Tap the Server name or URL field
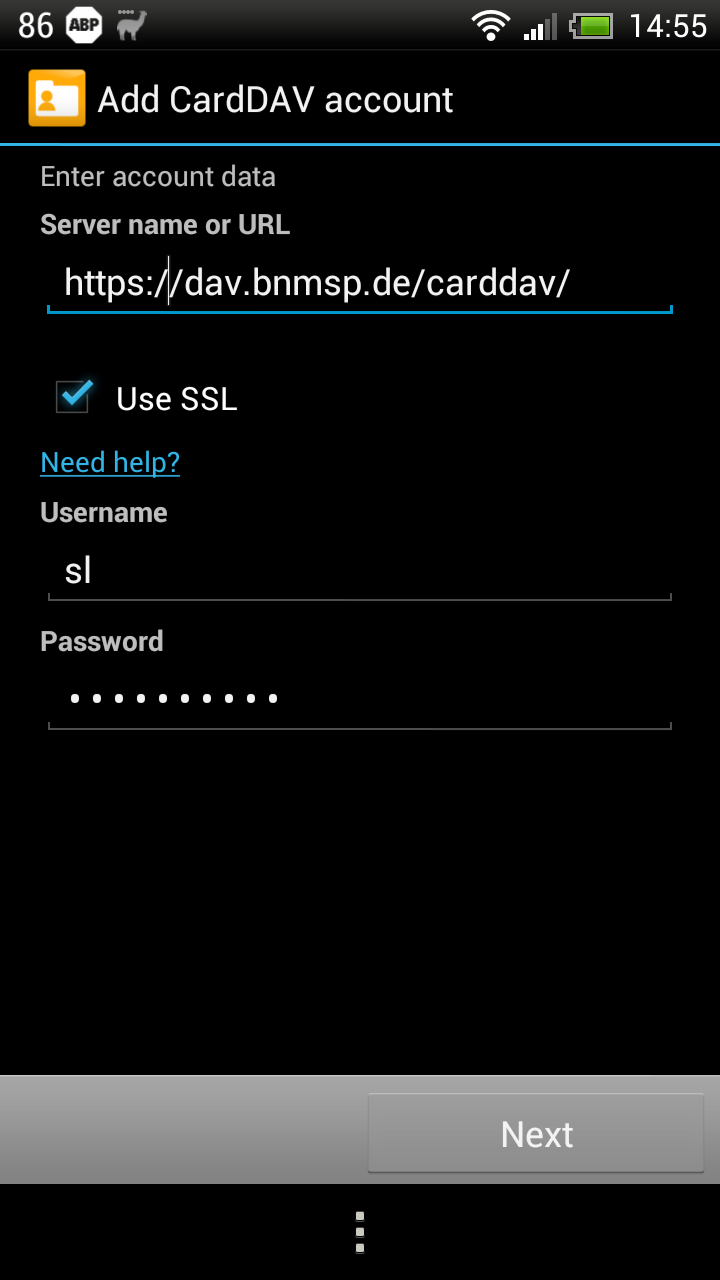 point(359,284)
